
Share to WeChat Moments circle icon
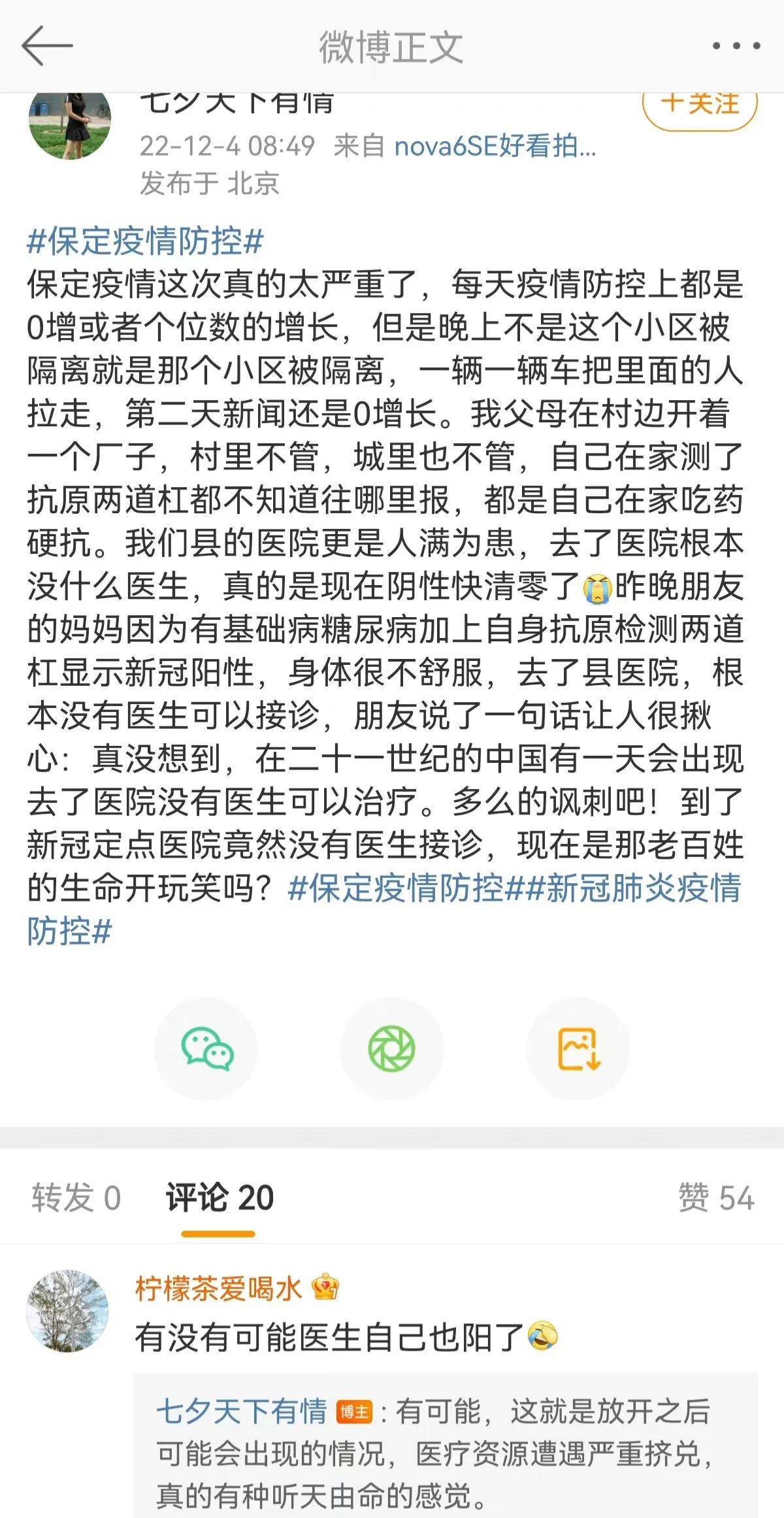click(x=391, y=1049)
